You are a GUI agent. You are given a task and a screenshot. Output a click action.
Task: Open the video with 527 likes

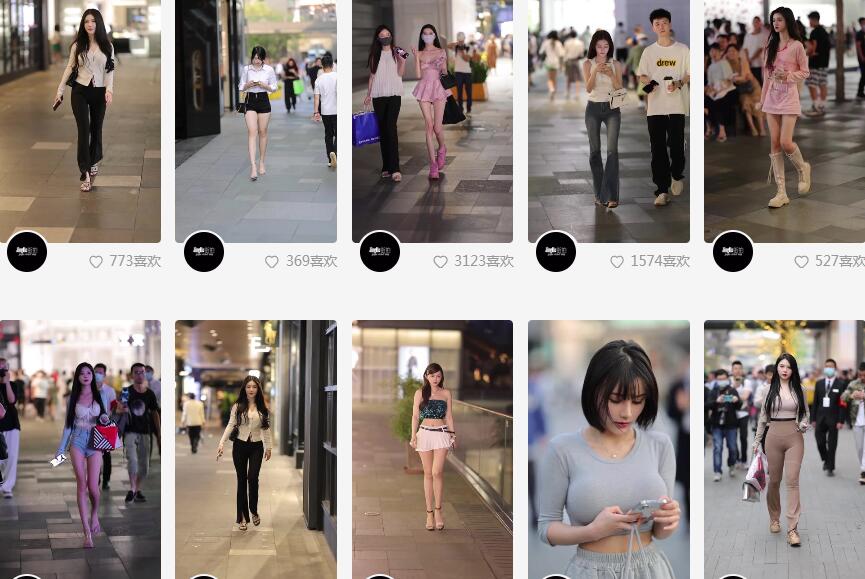point(784,120)
